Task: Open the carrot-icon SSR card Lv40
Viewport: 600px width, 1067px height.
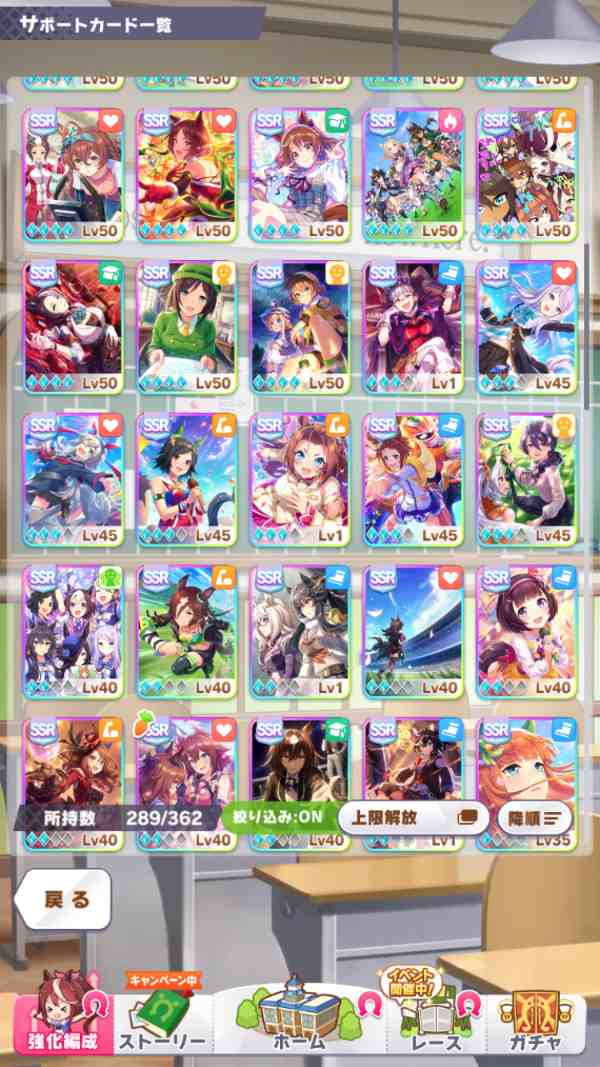Action: 72,770
